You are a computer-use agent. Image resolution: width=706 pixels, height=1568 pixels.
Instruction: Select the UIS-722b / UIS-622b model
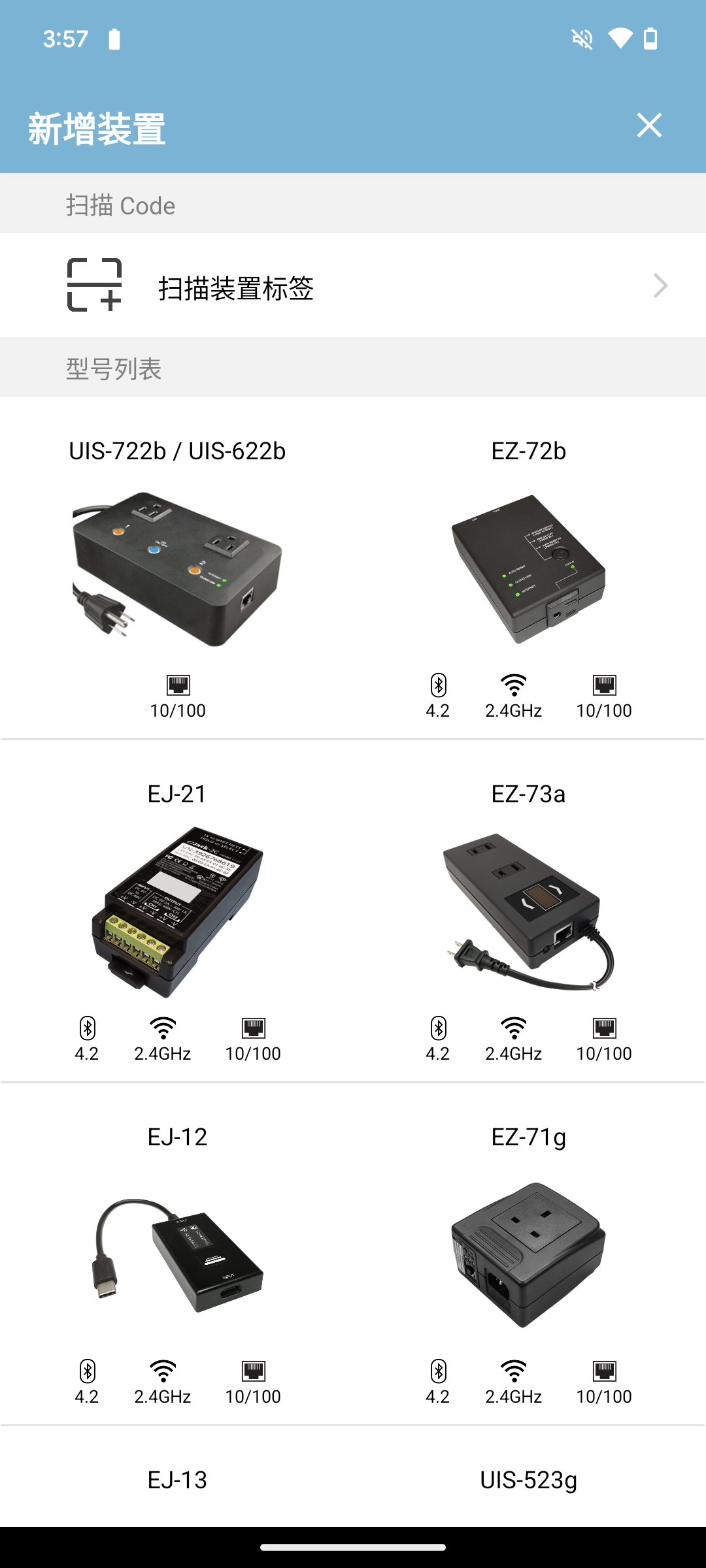[x=177, y=568]
